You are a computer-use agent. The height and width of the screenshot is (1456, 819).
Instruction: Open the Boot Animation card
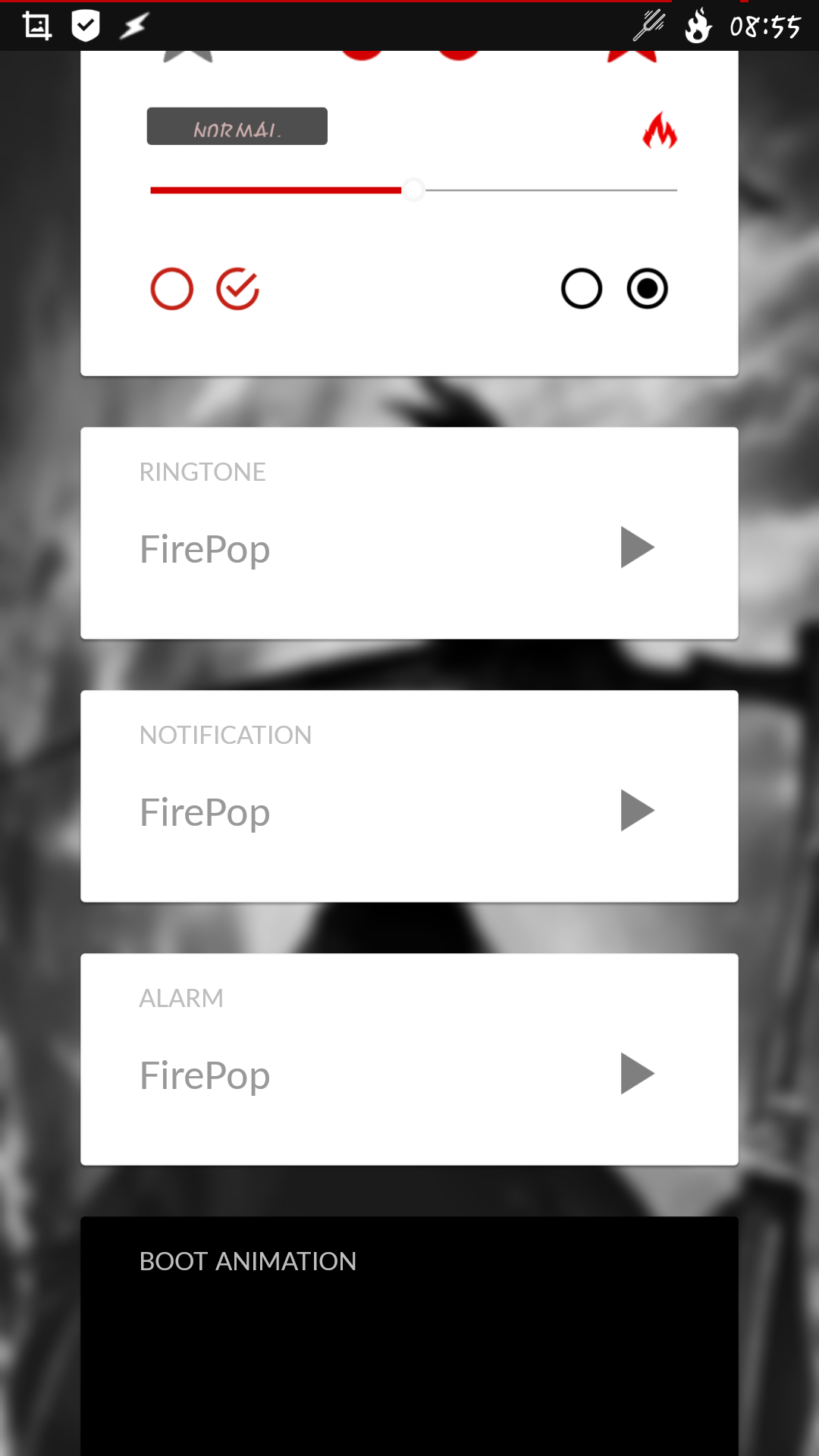pos(409,1336)
